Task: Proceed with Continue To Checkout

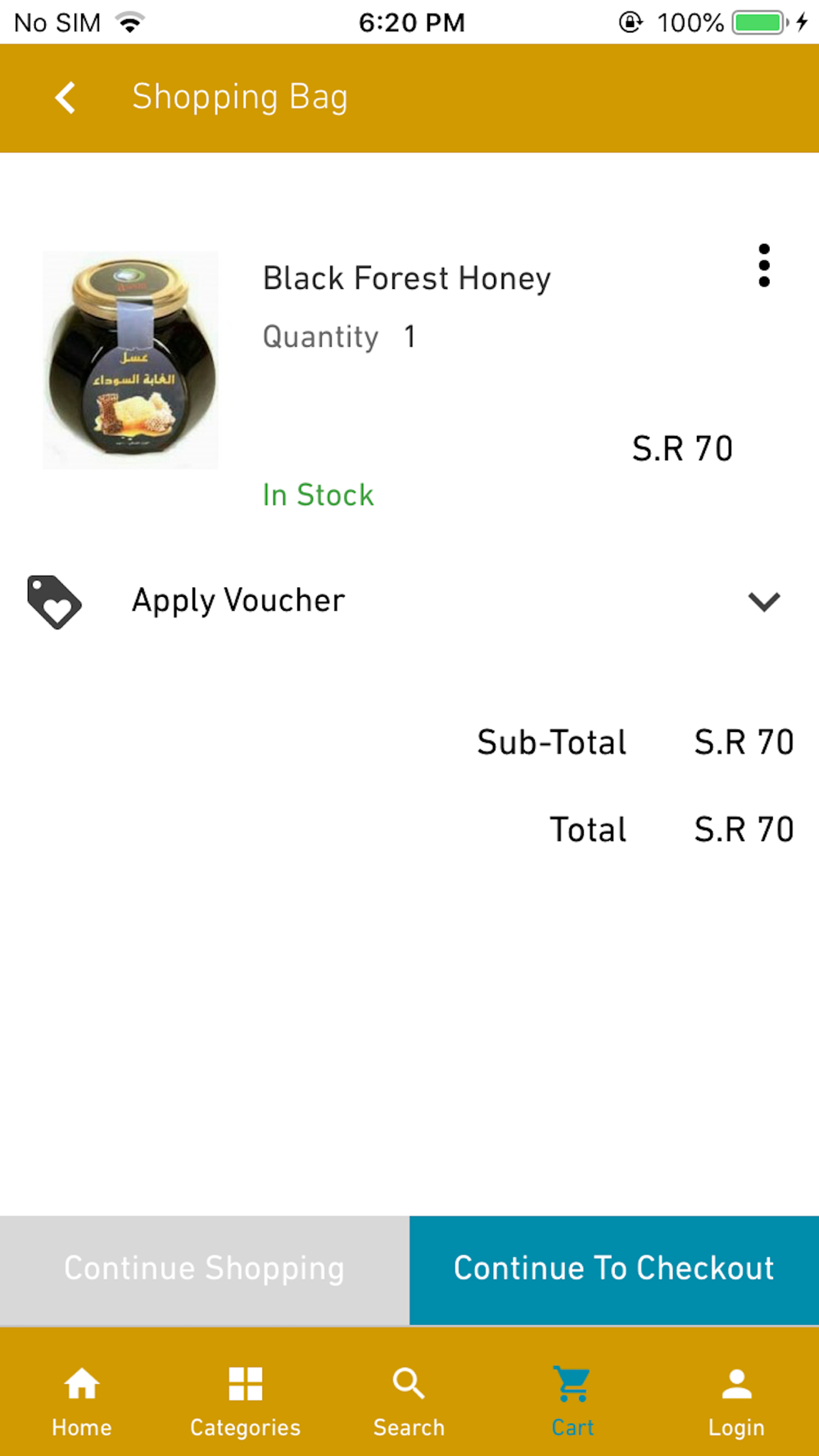Action: pos(614,1269)
